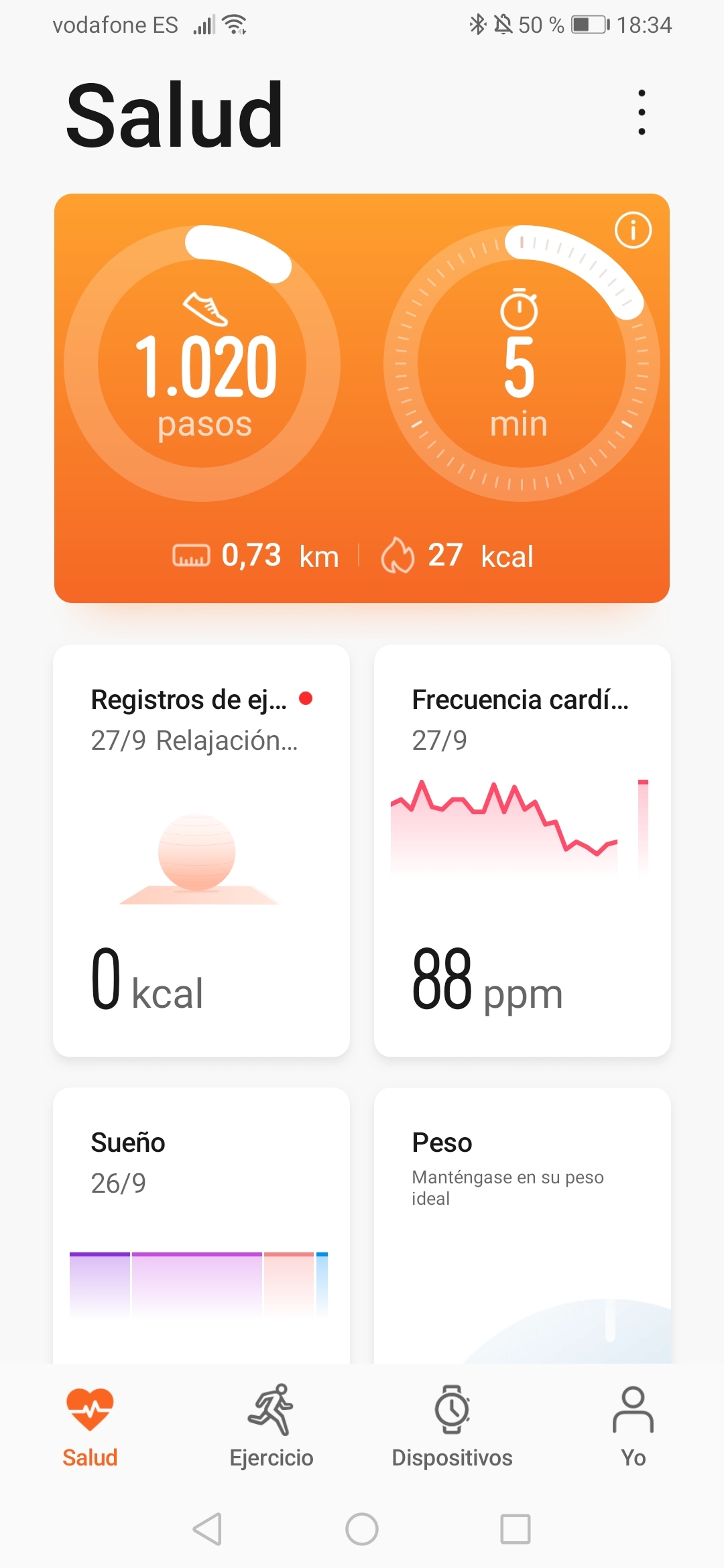The height and width of the screenshot is (1568, 724).
Task: Tap the info icon on the activity card
Action: (x=633, y=231)
